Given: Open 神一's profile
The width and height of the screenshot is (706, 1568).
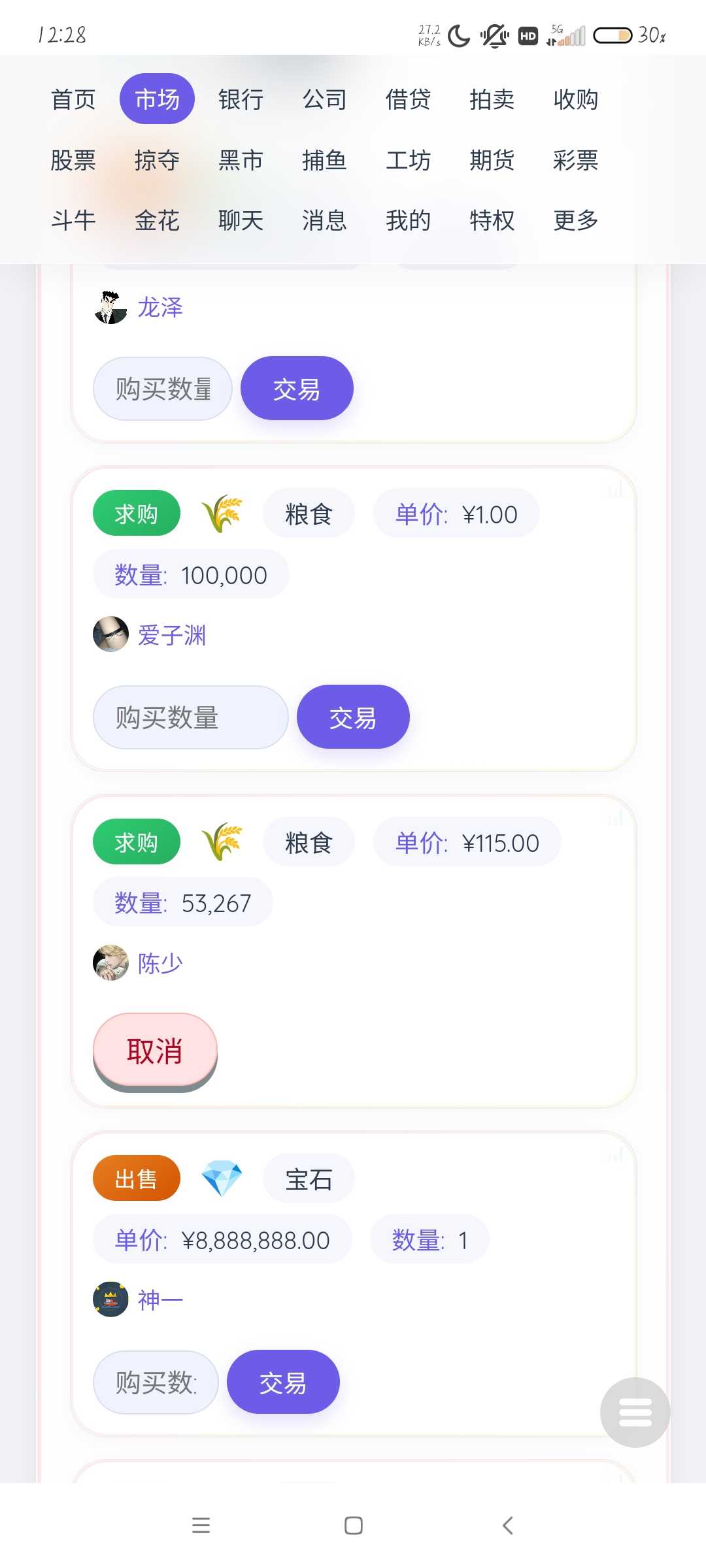Looking at the screenshot, I should pyautogui.click(x=160, y=1300).
